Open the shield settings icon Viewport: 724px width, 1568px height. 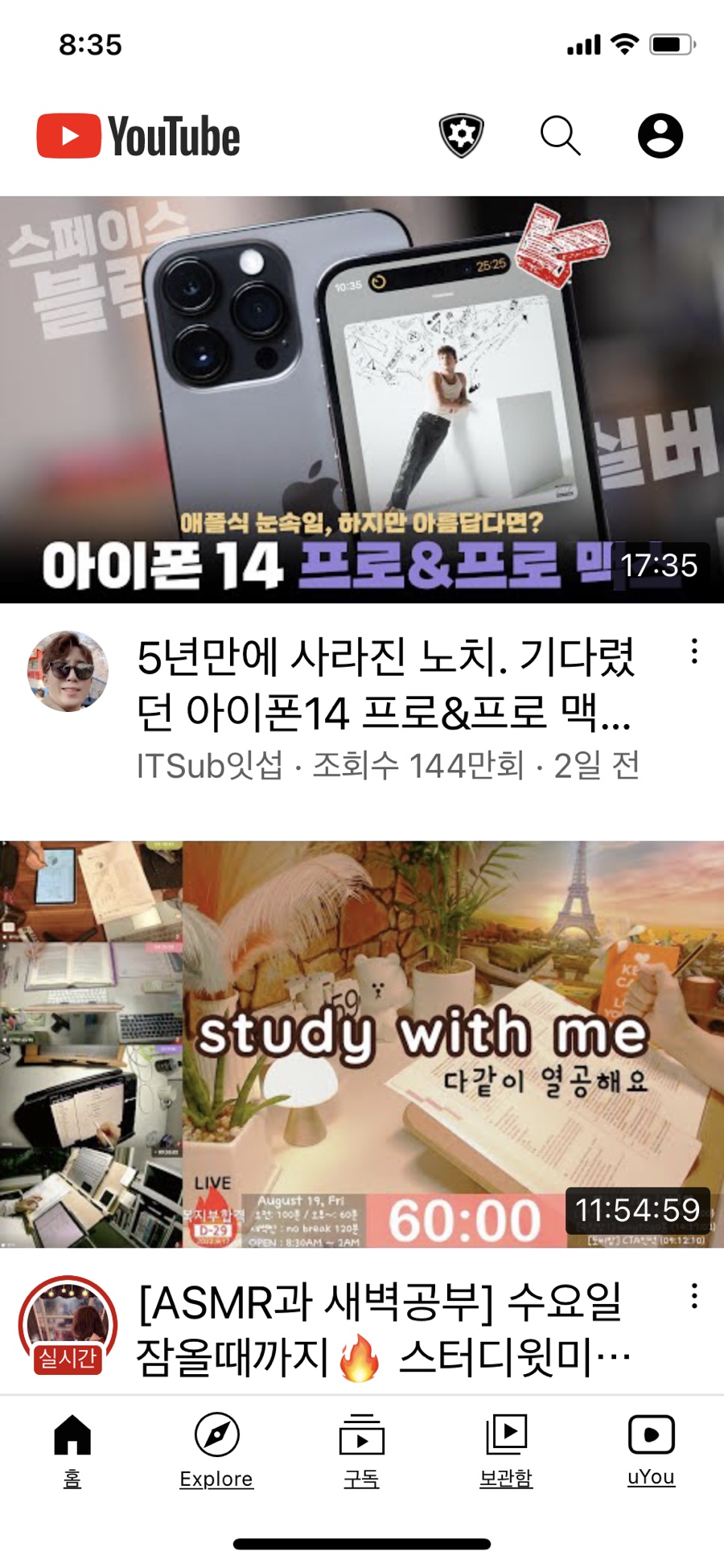(461, 135)
